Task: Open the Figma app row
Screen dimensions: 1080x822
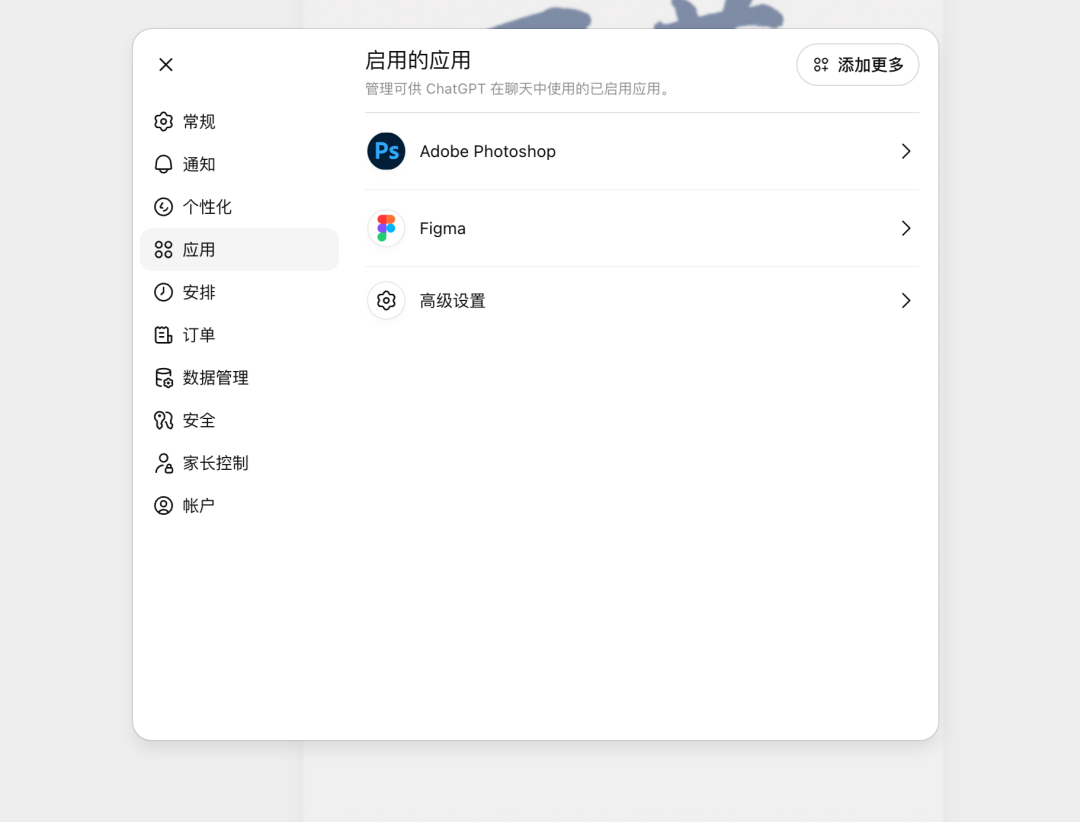Action: [x=641, y=228]
